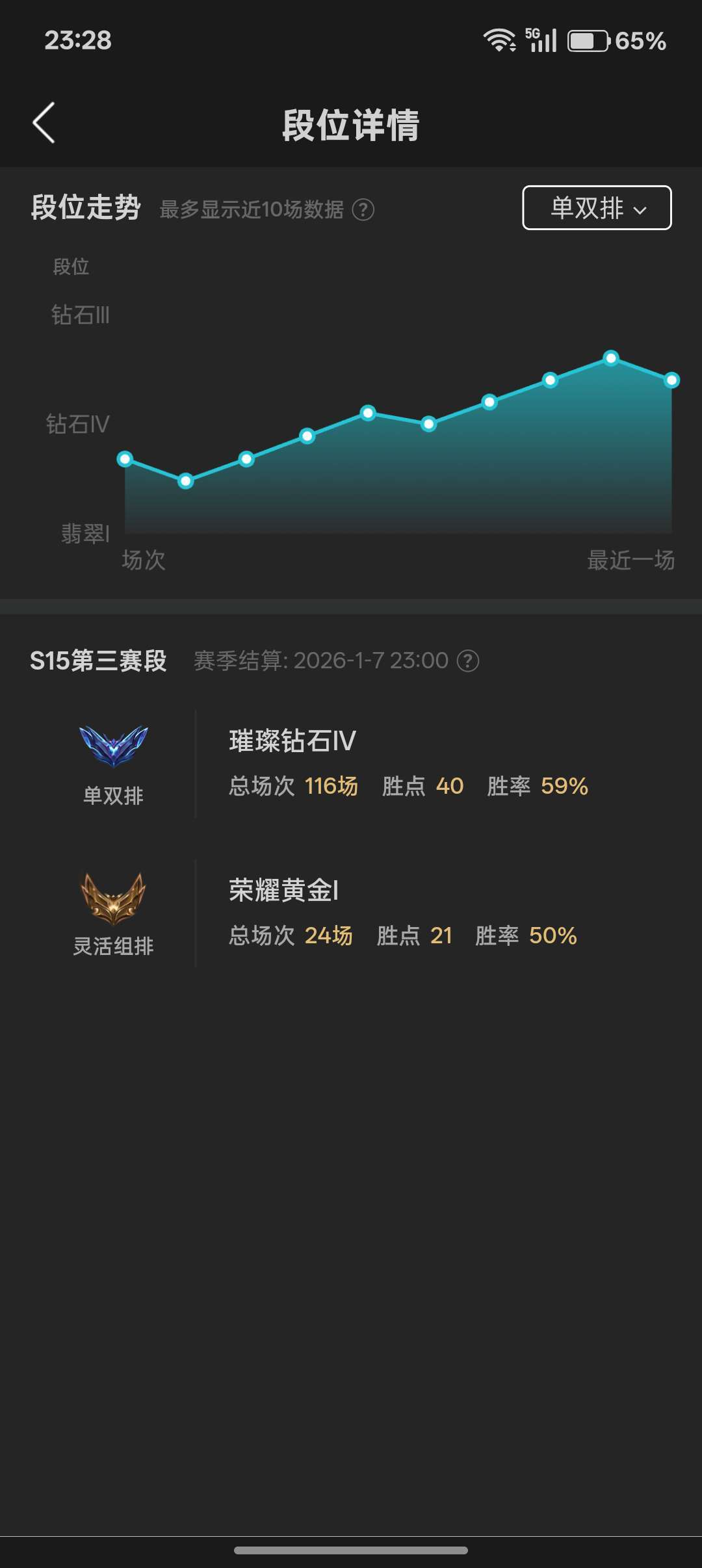Toggle the latest match point on the chart
The image size is (702, 1568).
pyautogui.click(x=669, y=380)
